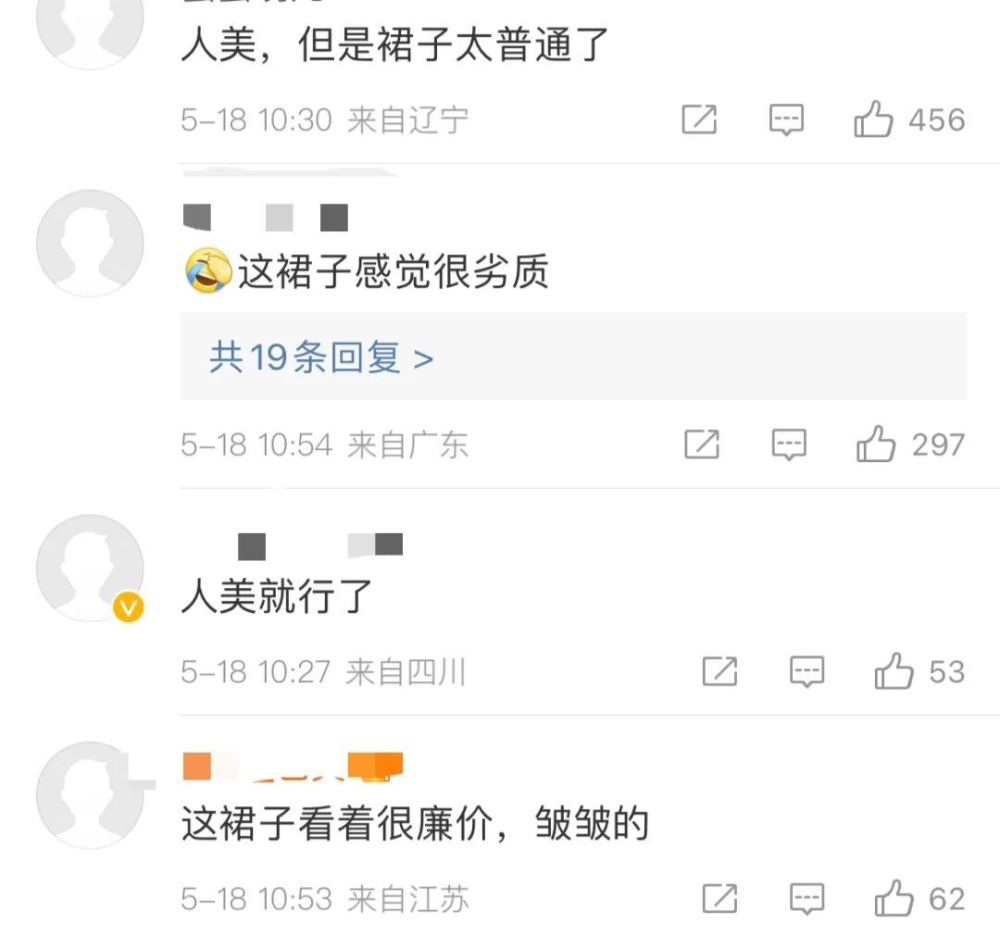This screenshot has width=1000, height=936.
Task: Like the comment 人美就行了
Action: (x=893, y=672)
